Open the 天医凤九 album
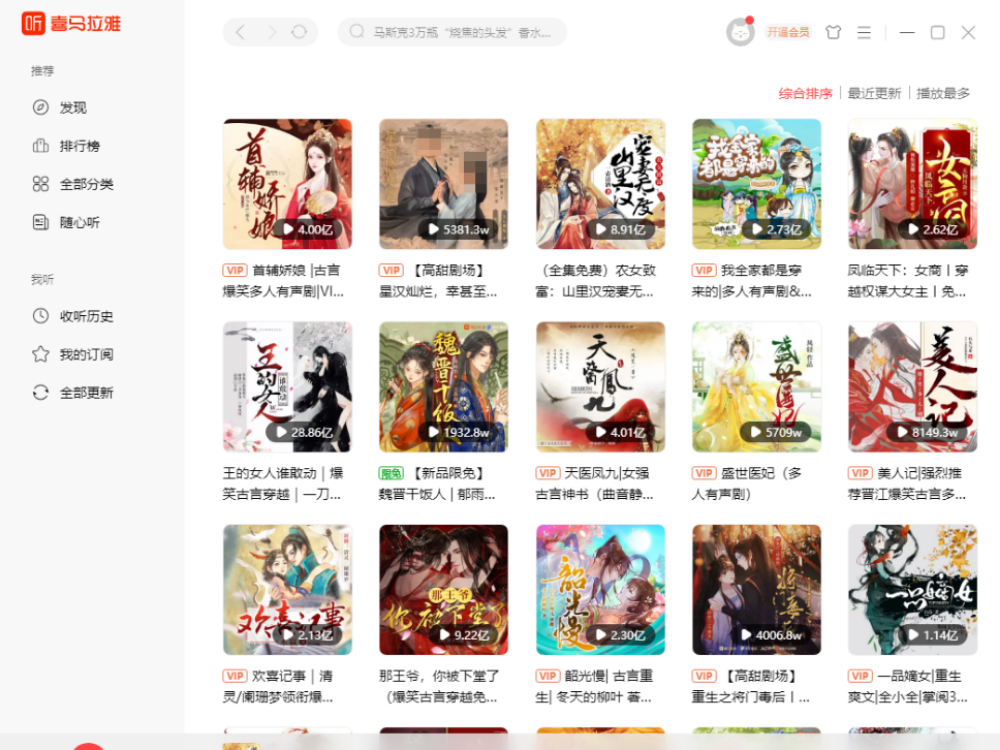Viewport: 1000px width, 750px height. coord(600,386)
